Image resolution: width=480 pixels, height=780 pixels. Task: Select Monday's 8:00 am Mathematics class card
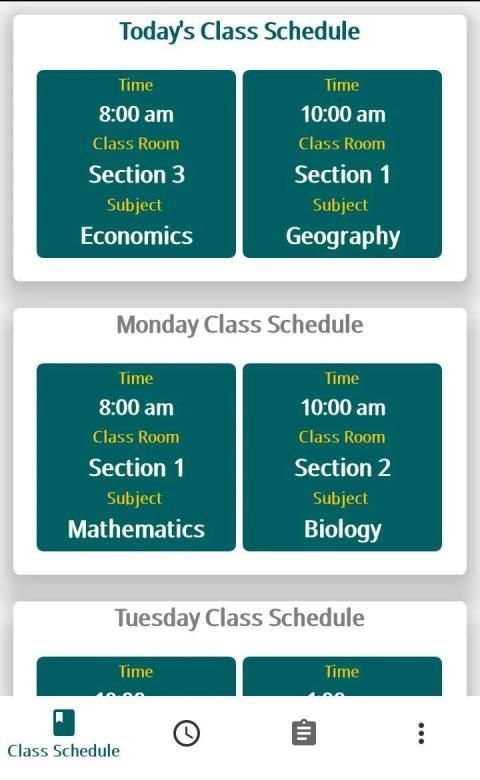pos(136,457)
